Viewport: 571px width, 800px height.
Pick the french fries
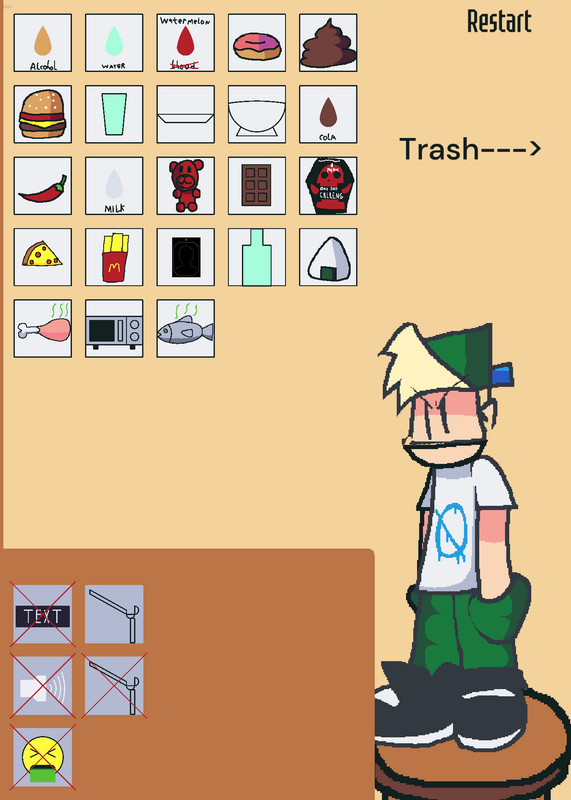114,257
